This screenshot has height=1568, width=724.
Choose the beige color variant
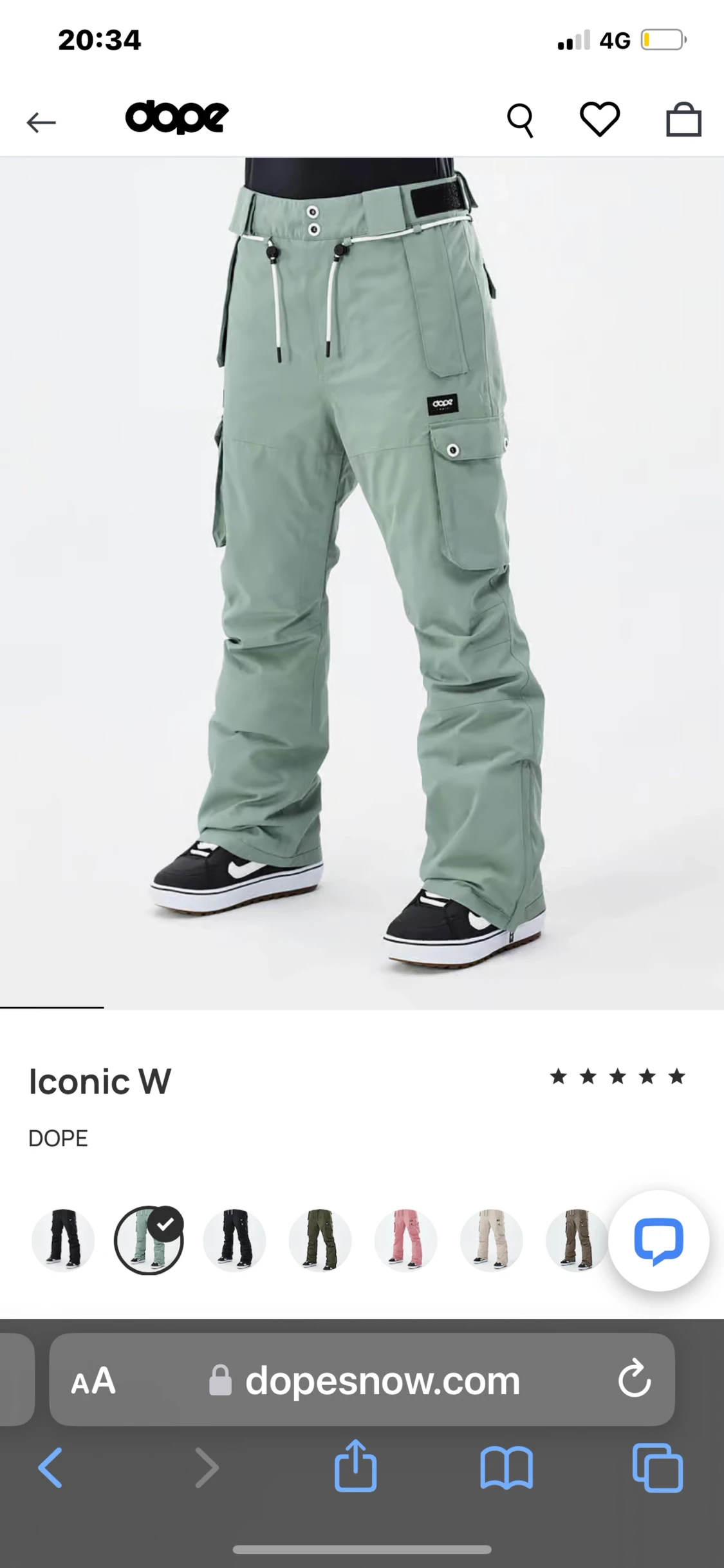pyautogui.click(x=491, y=1240)
